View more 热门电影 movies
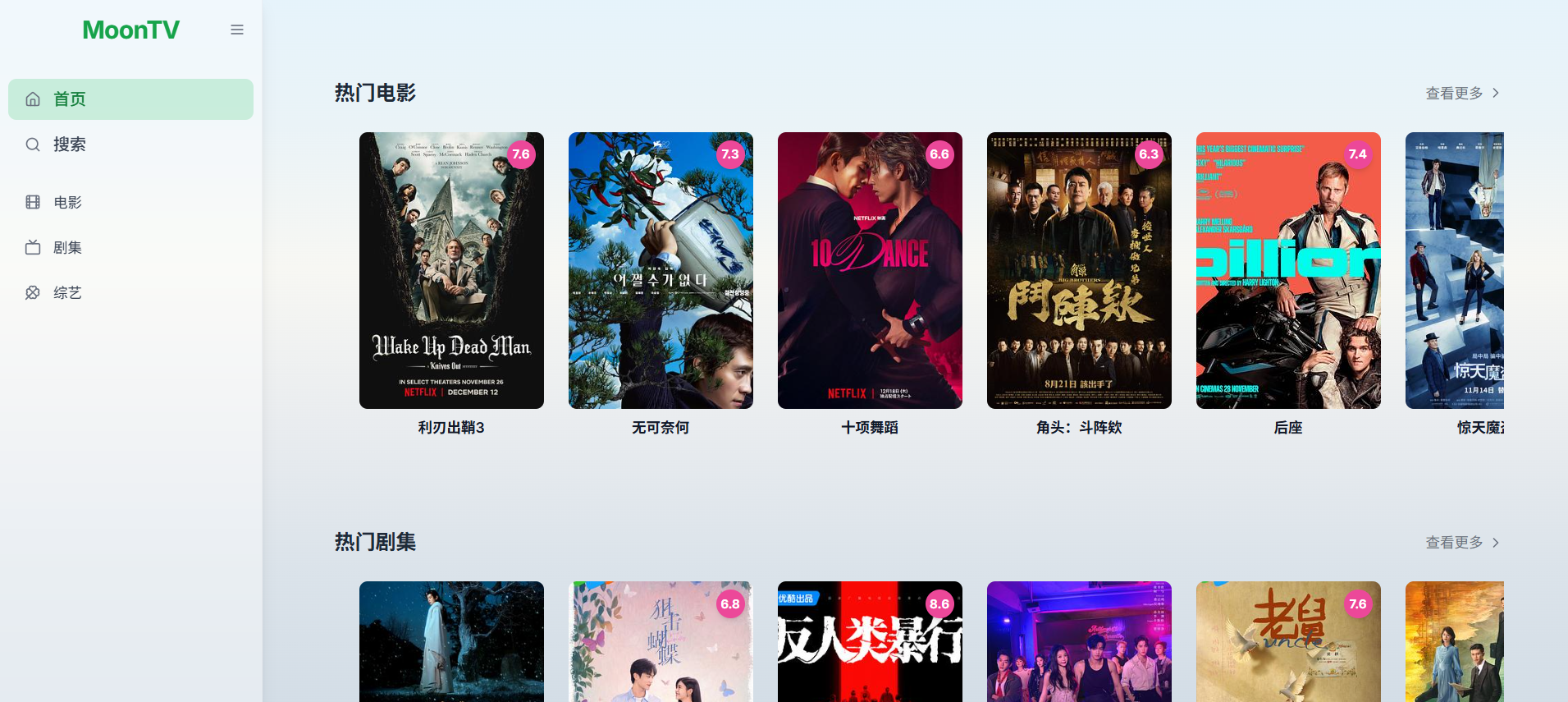 [x=1462, y=94]
